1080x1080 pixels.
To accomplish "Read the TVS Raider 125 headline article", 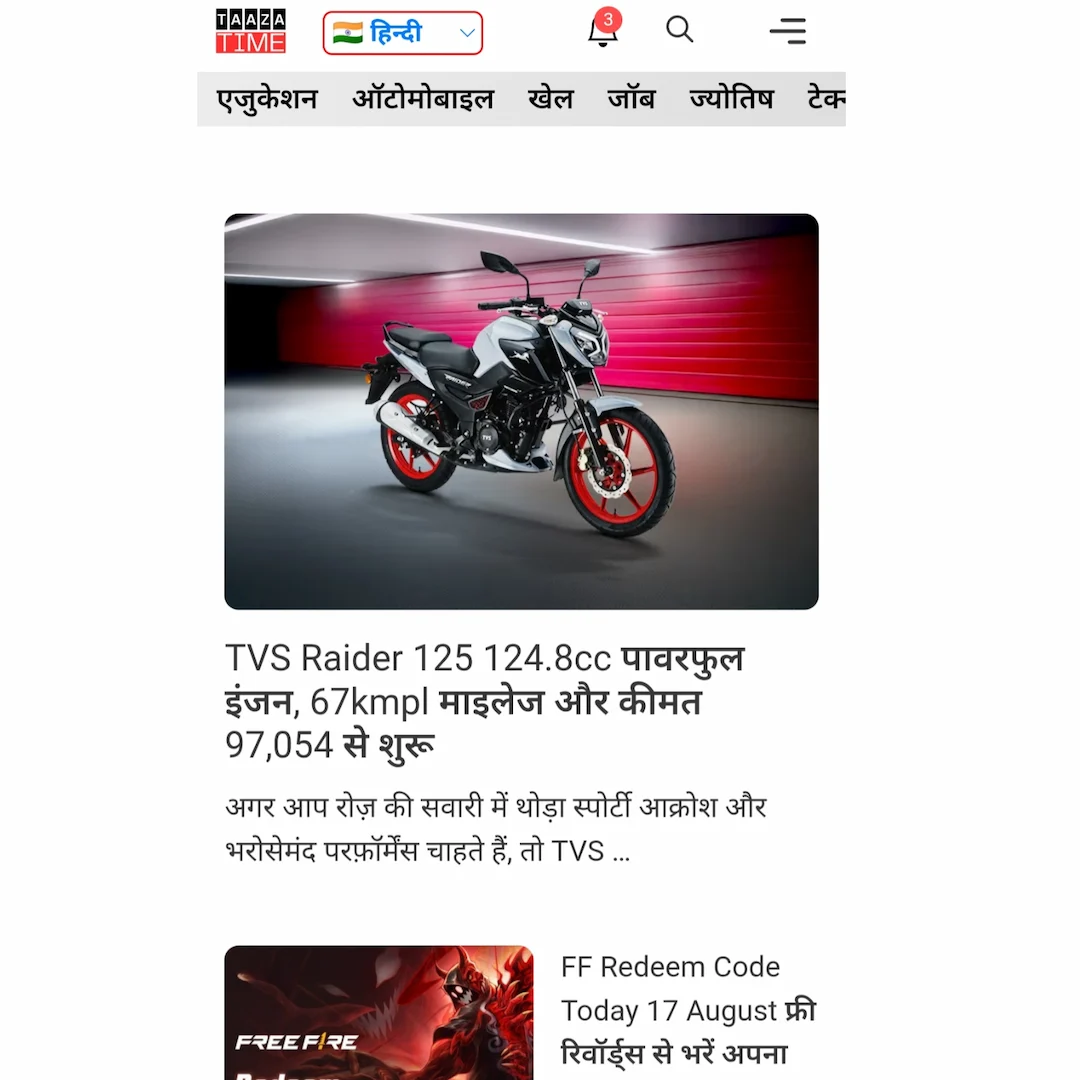I will (485, 702).
